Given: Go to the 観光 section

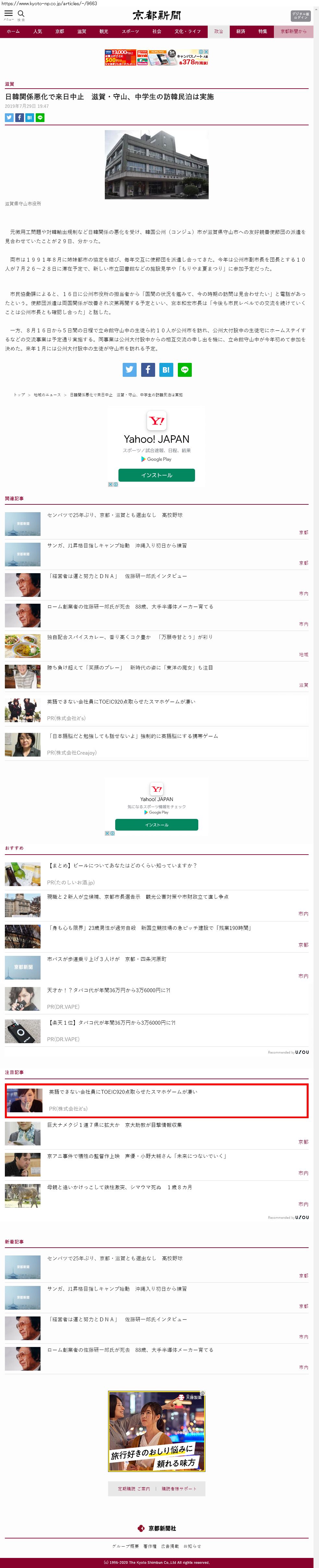Looking at the screenshot, I should tap(104, 31).
